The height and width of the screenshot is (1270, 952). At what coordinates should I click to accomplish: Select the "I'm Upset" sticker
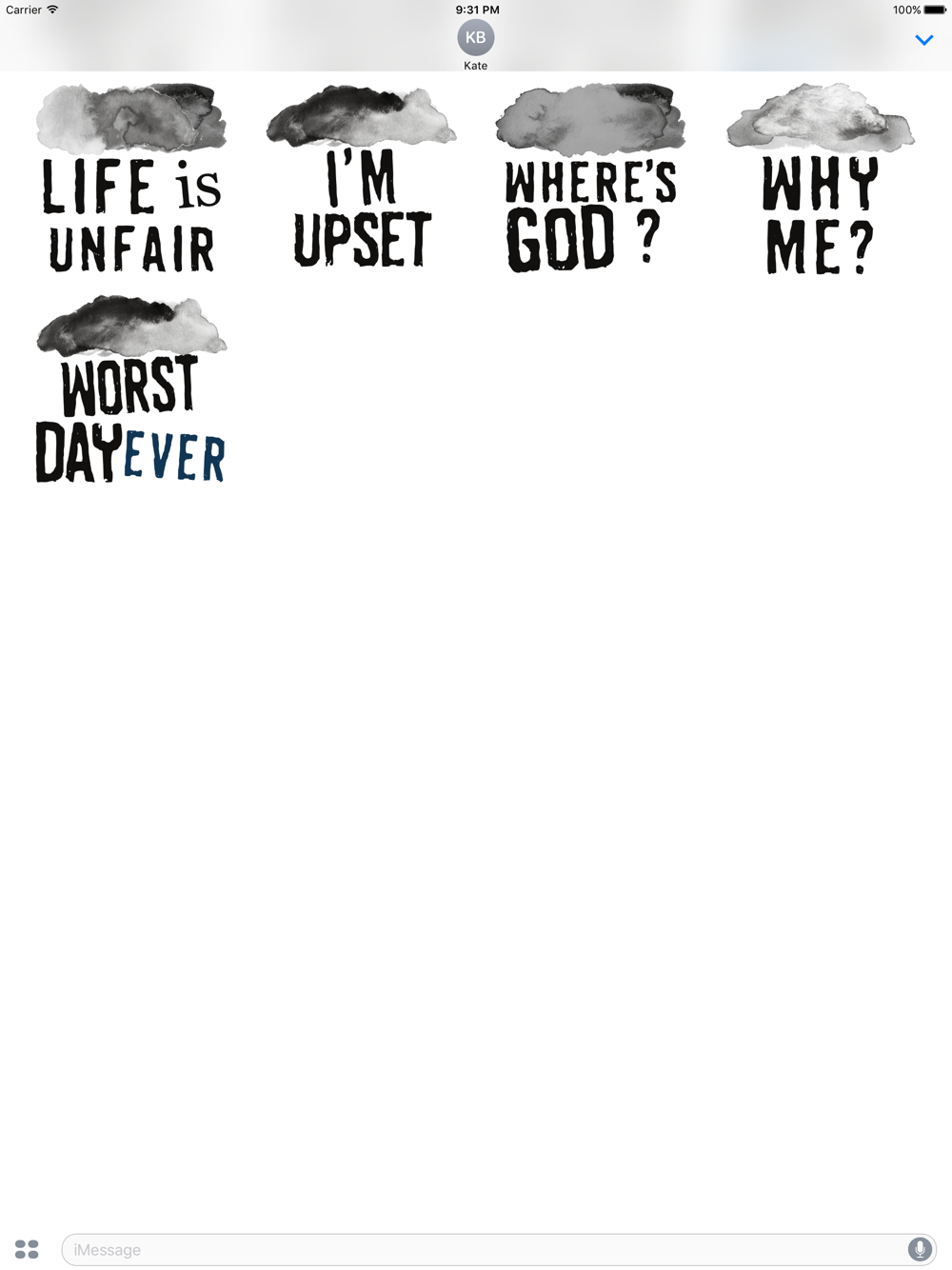click(362, 179)
